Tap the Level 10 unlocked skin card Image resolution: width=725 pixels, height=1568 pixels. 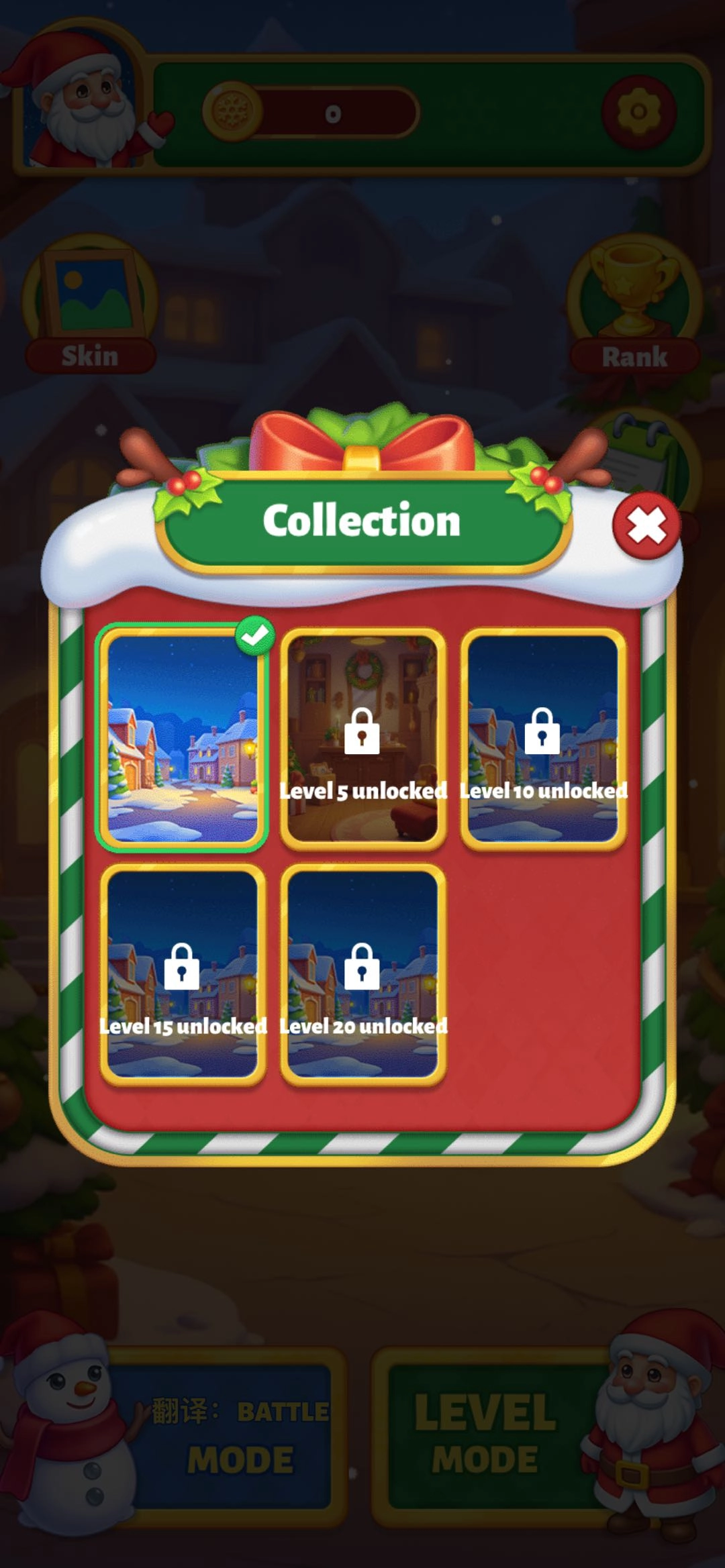pos(543,738)
